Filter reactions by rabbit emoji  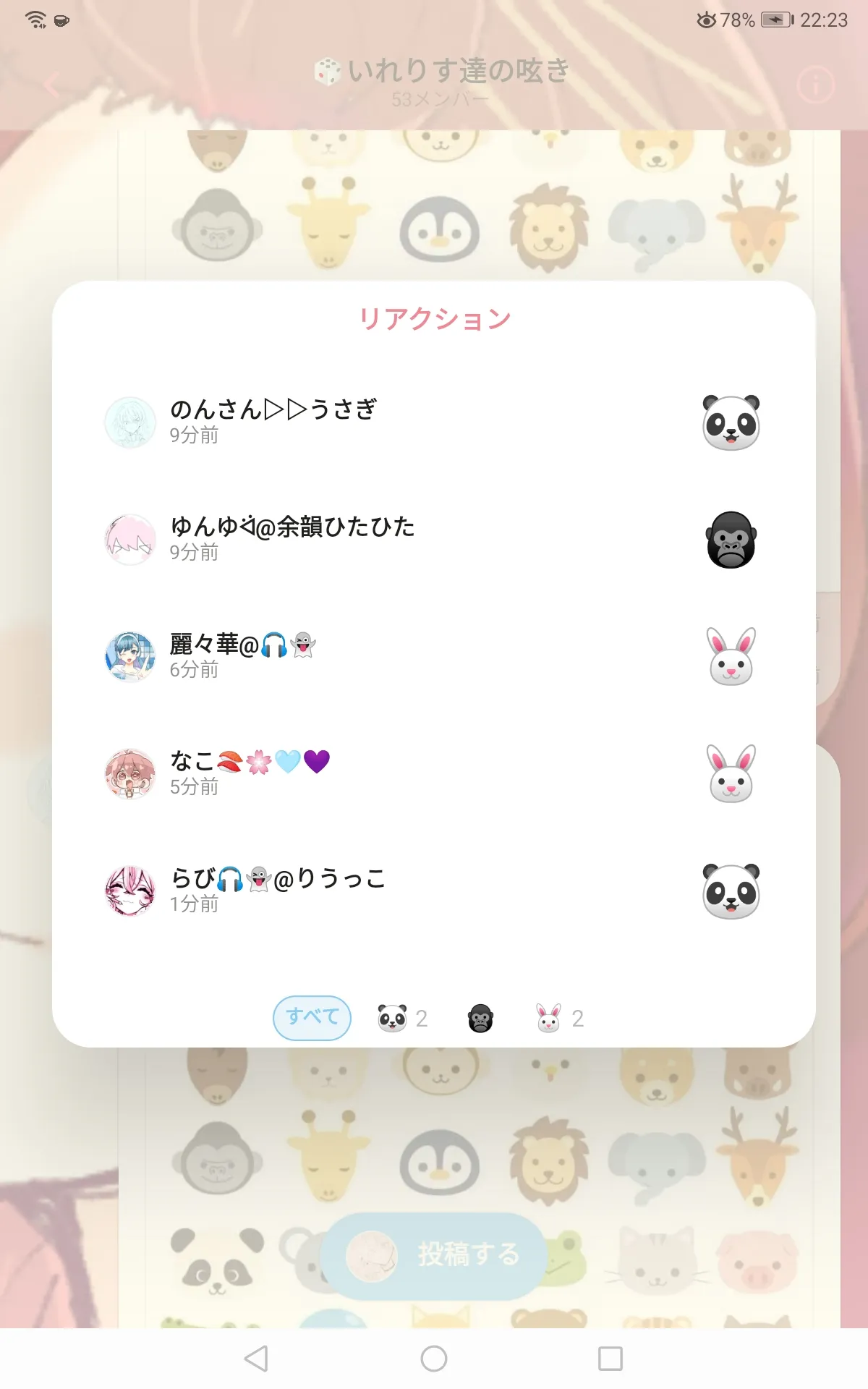click(559, 1019)
